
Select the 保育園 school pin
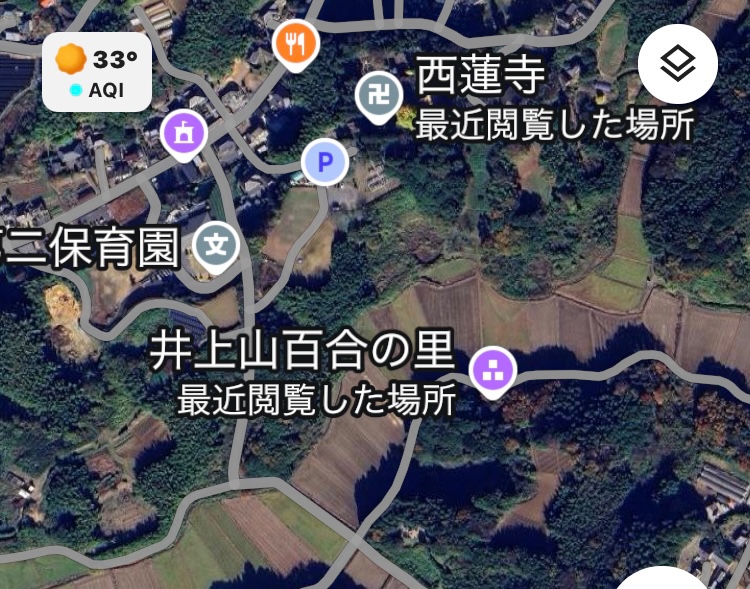pos(217,245)
